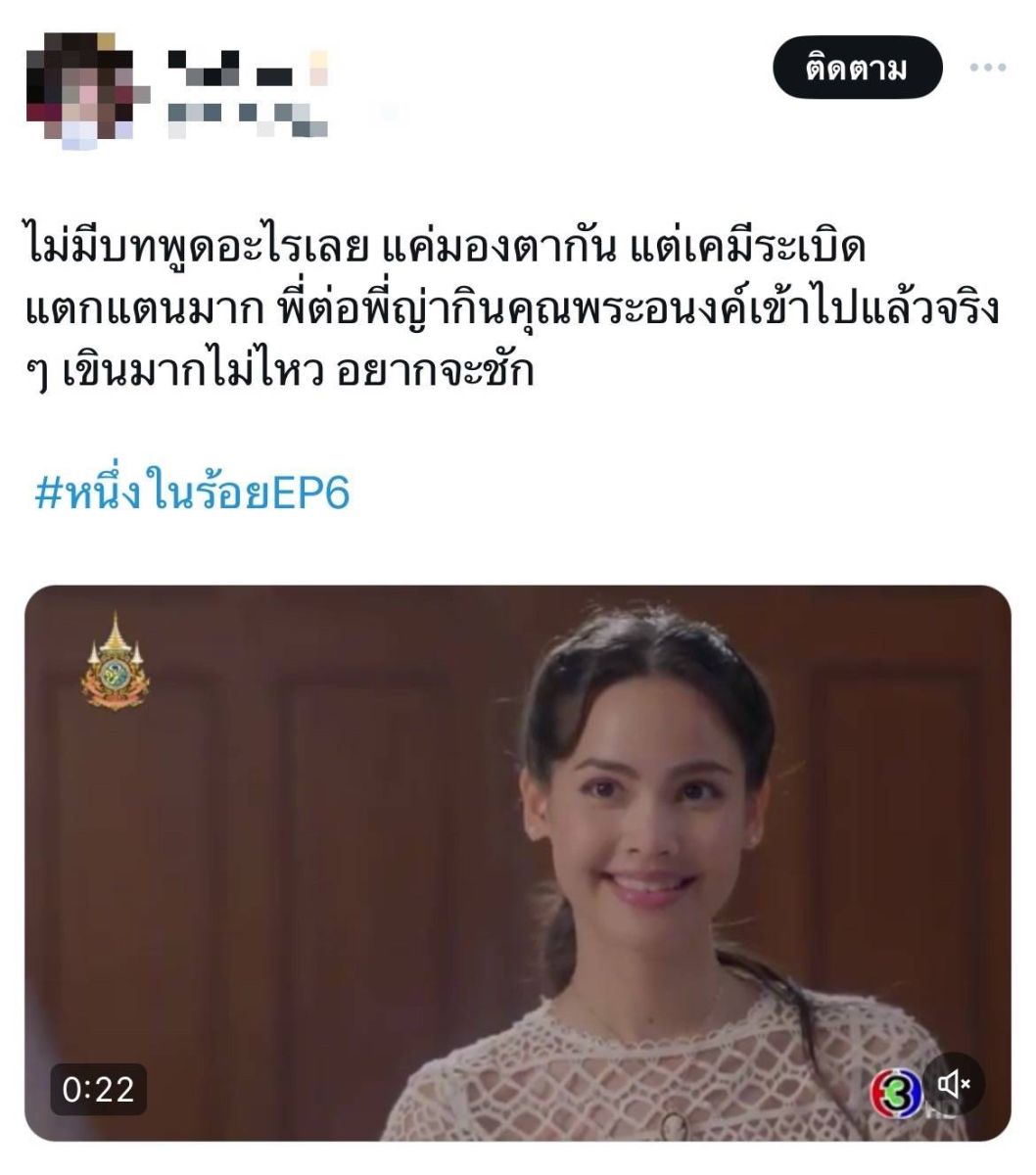Screen dimensions: 1036x1175
Task: Open the hashtag #หนึ่งในร้อยEP6
Action: pos(192,493)
